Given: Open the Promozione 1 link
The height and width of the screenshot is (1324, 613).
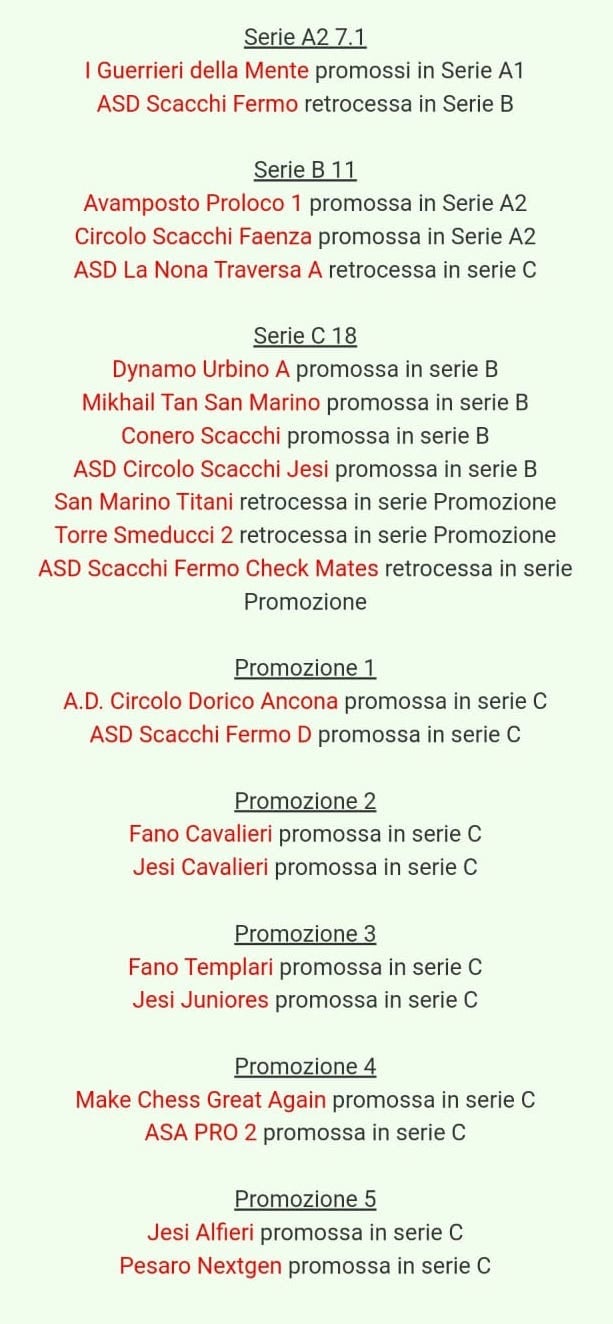Looking at the screenshot, I should (x=305, y=668).
